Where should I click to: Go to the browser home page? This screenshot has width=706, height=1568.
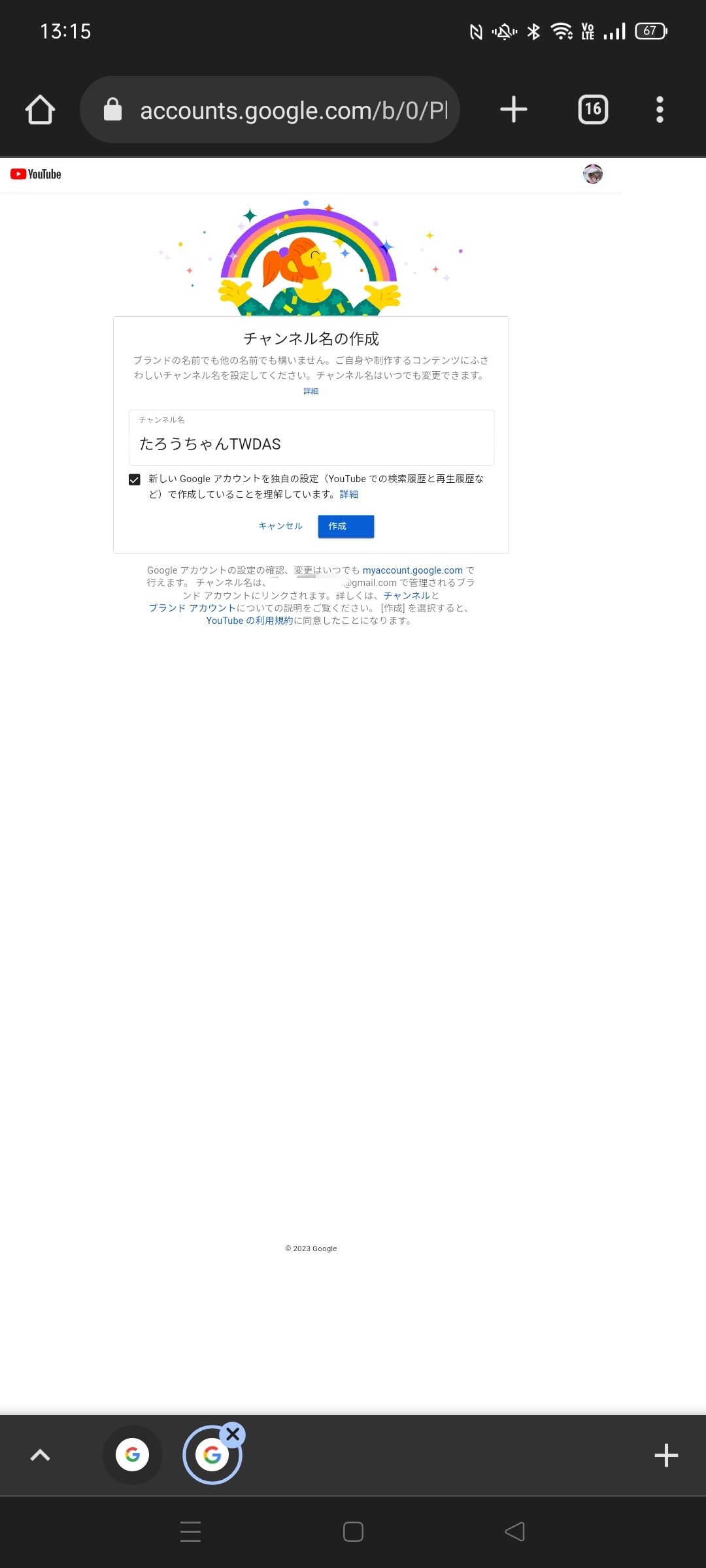40,110
